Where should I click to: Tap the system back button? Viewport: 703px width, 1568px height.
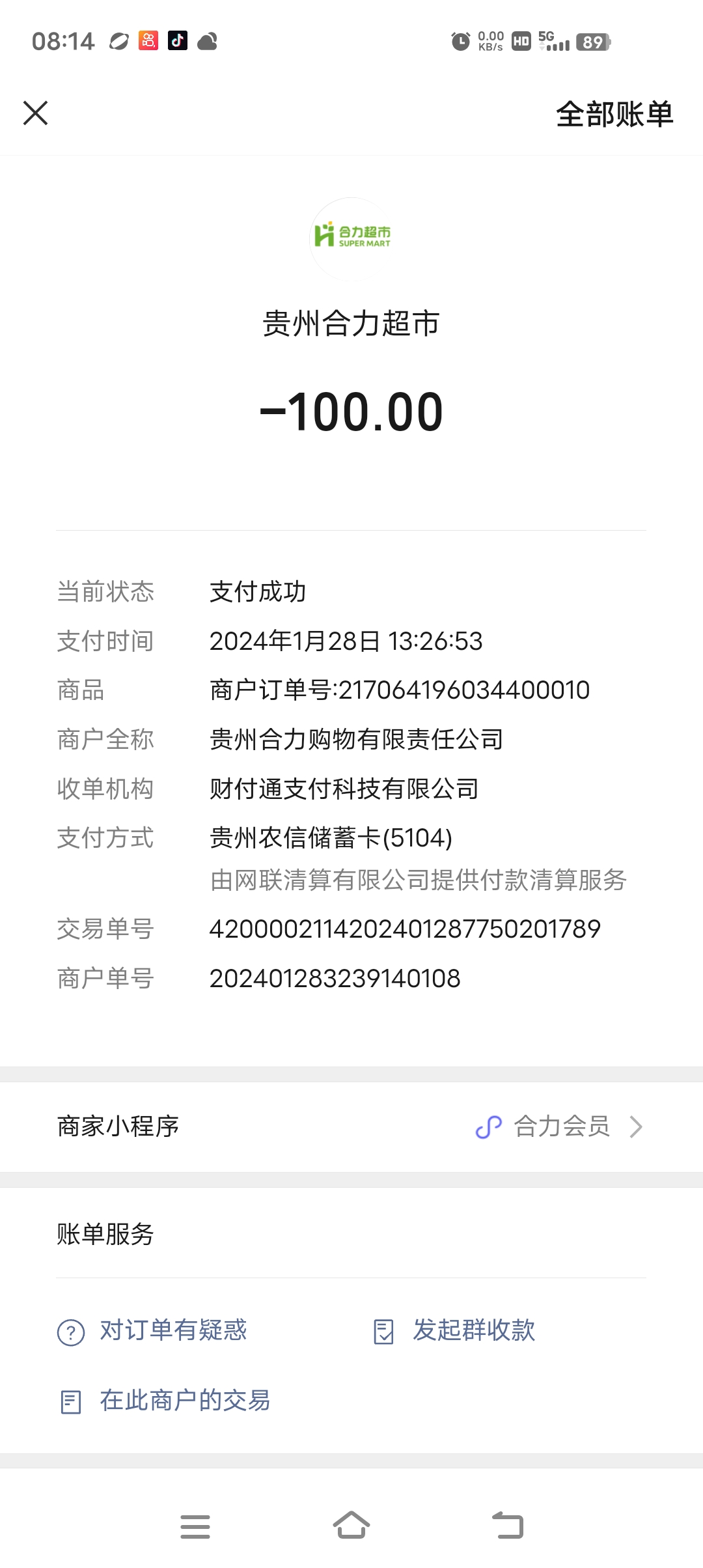click(507, 1526)
